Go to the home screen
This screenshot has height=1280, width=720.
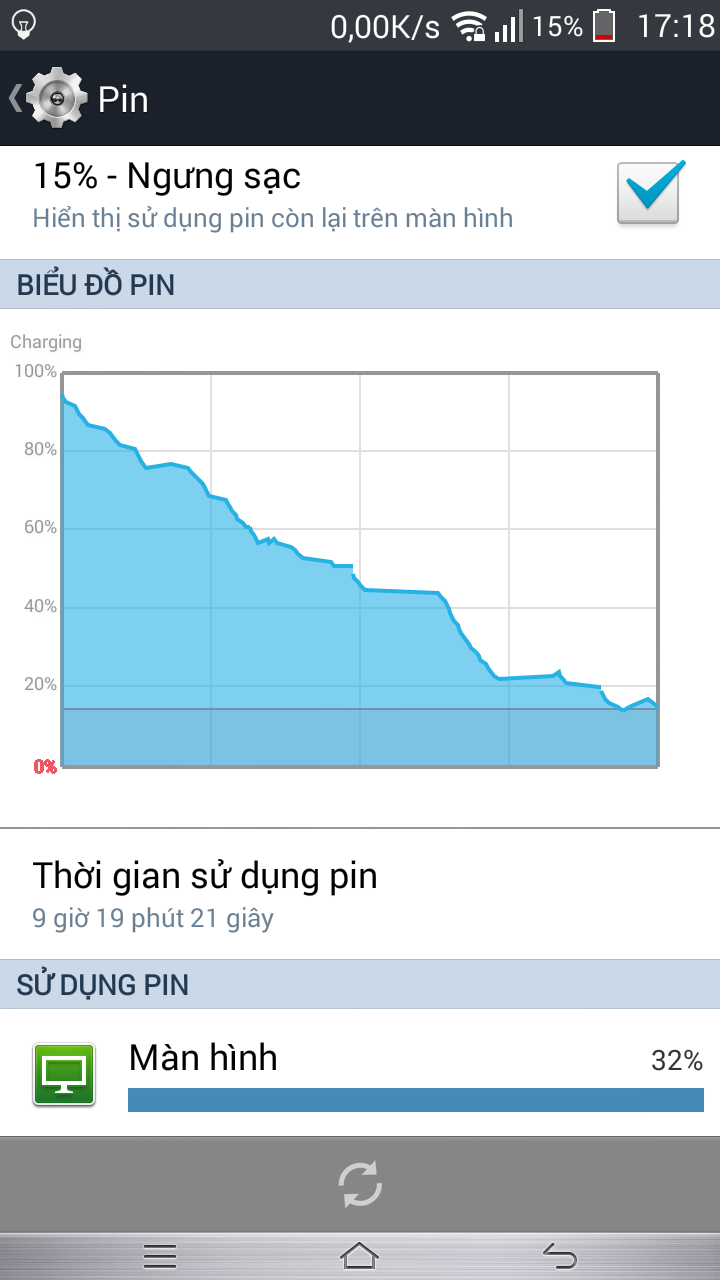(360, 1255)
